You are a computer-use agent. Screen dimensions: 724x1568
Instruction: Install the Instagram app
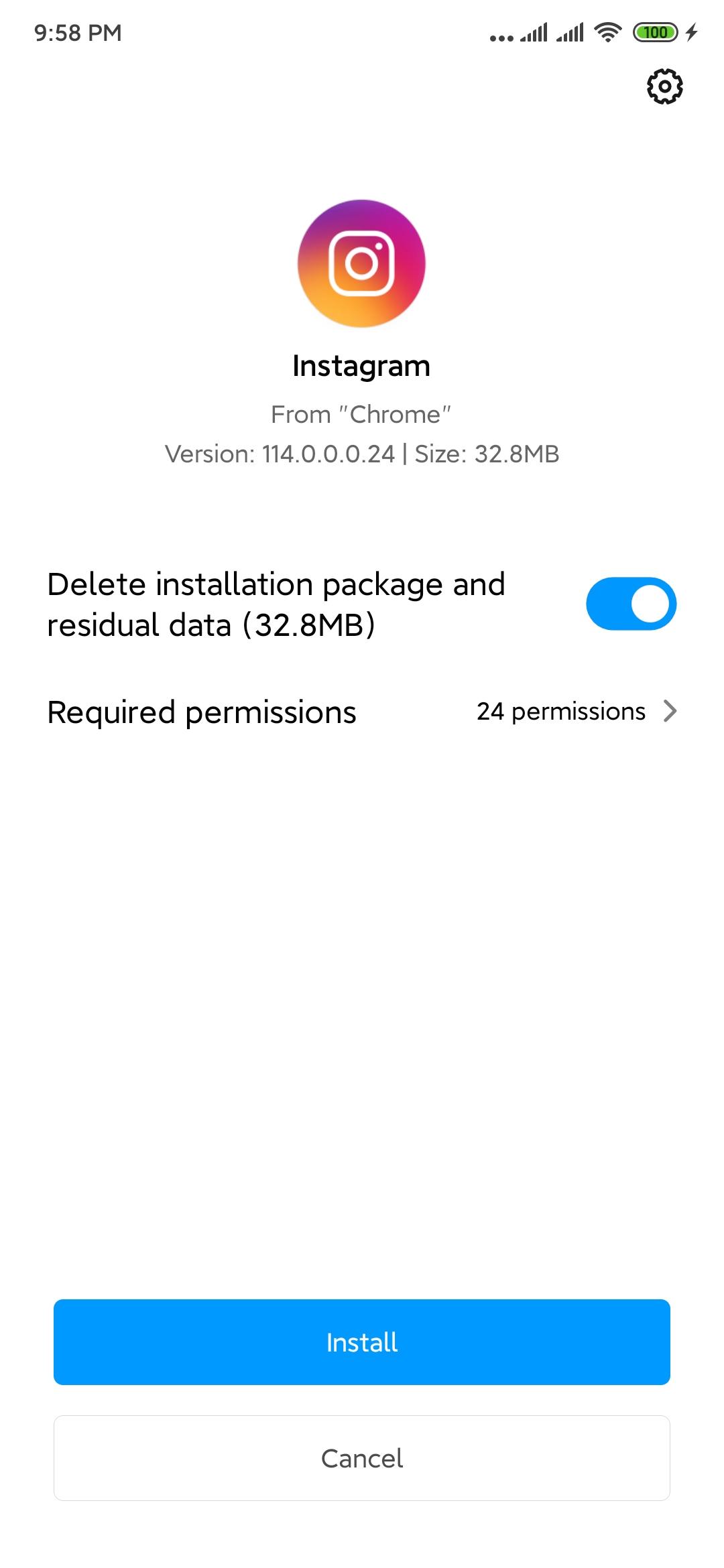362,1342
